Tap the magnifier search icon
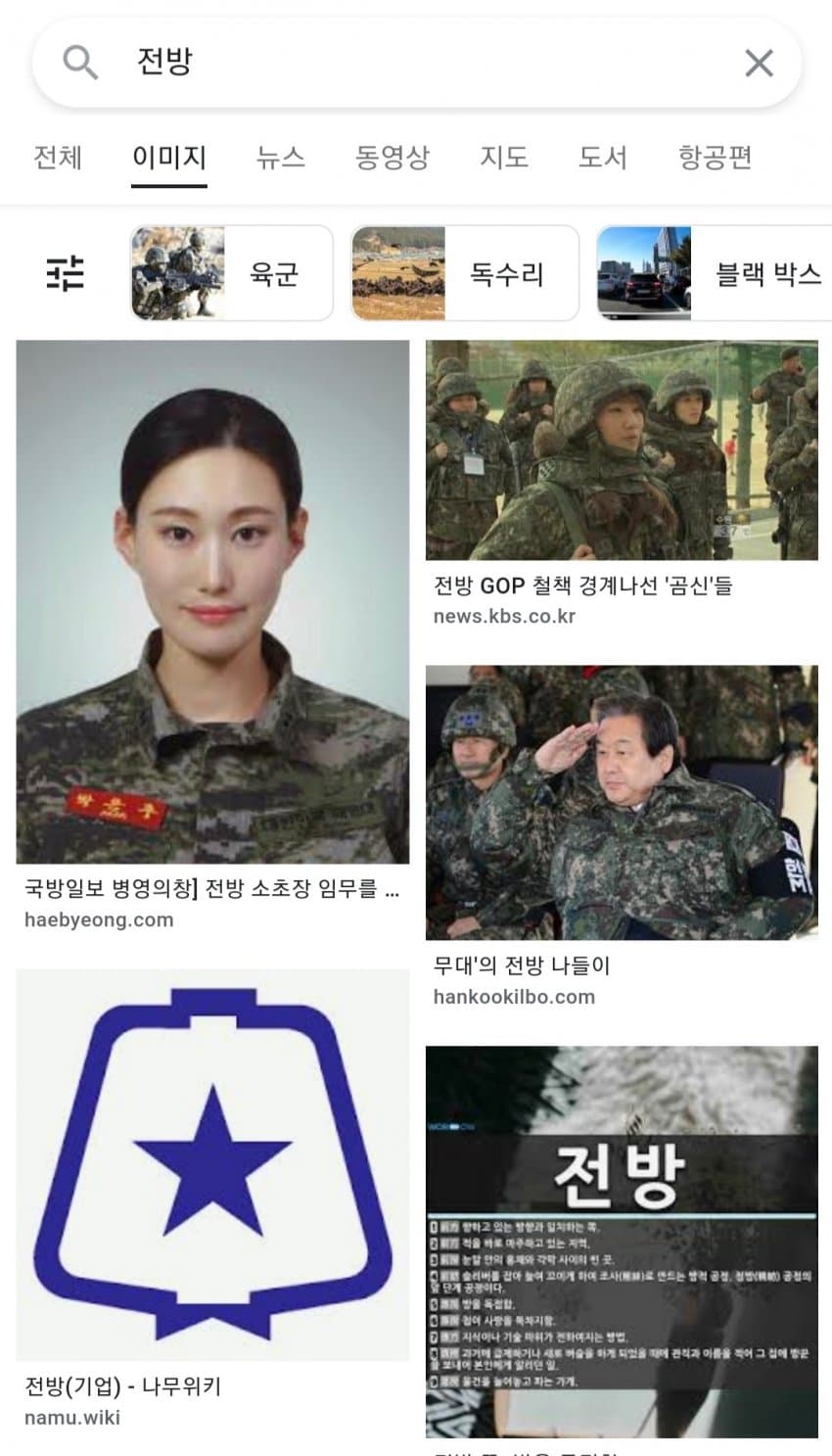The image size is (832, 1456). (x=80, y=64)
